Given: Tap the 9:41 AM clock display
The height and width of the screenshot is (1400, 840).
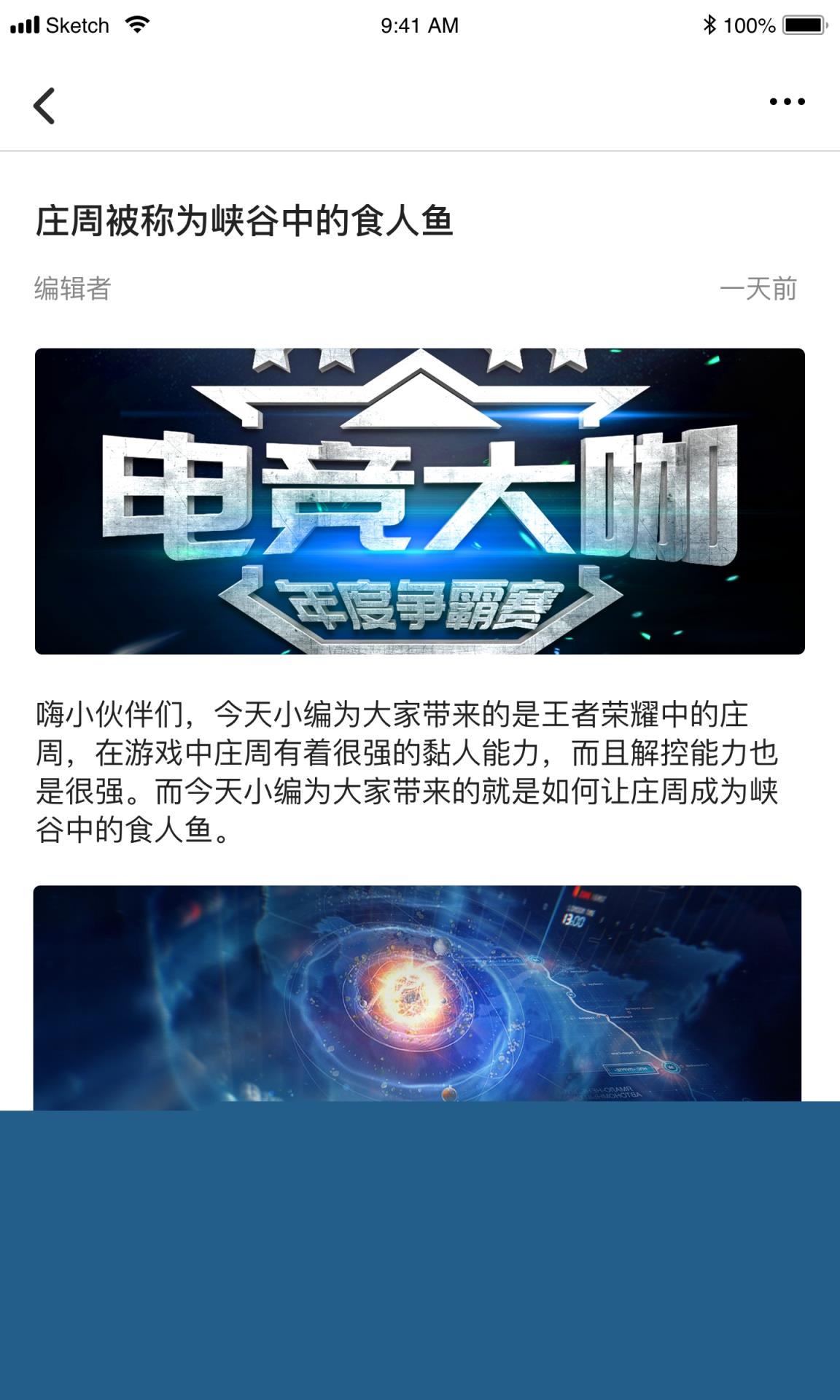Looking at the screenshot, I should (419, 24).
